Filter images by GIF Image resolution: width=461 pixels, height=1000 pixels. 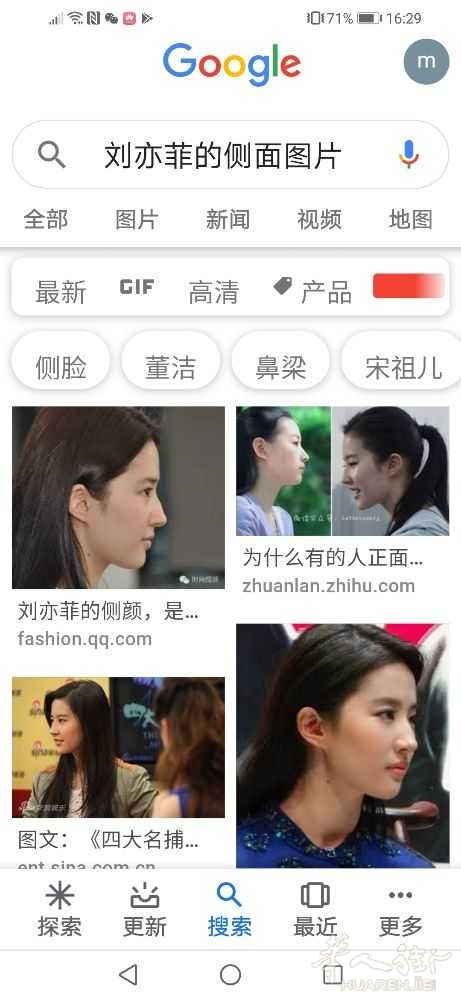(x=137, y=287)
